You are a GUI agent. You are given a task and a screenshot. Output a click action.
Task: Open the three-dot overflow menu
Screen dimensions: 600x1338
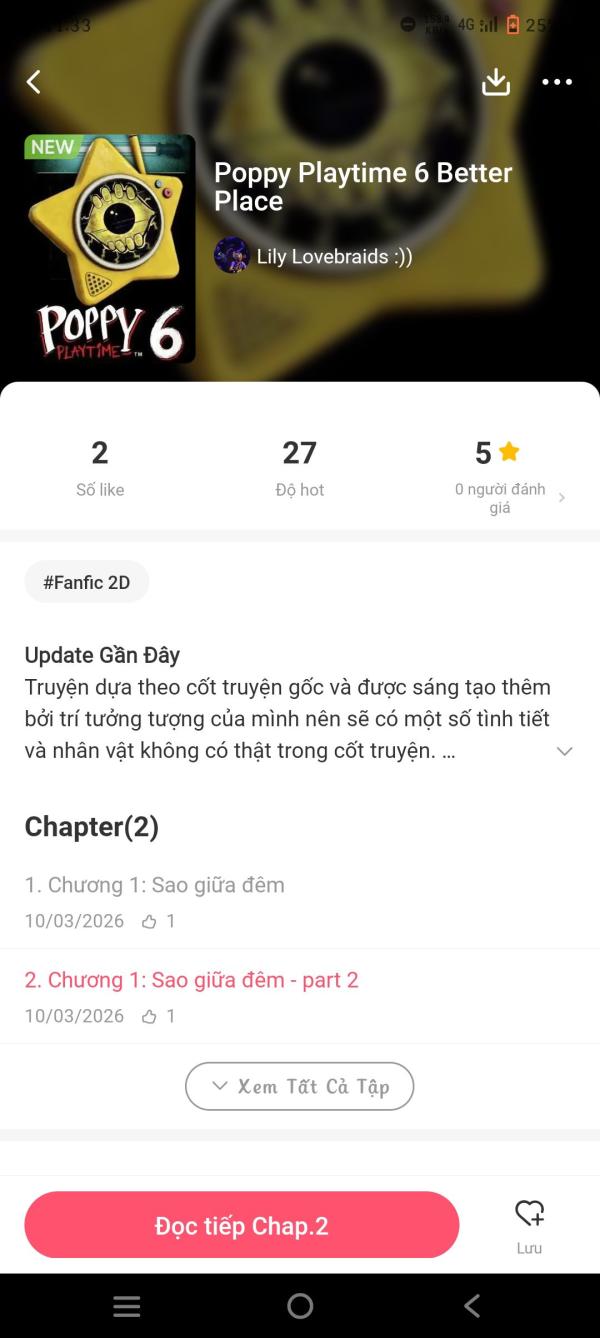tap(557, 82)
